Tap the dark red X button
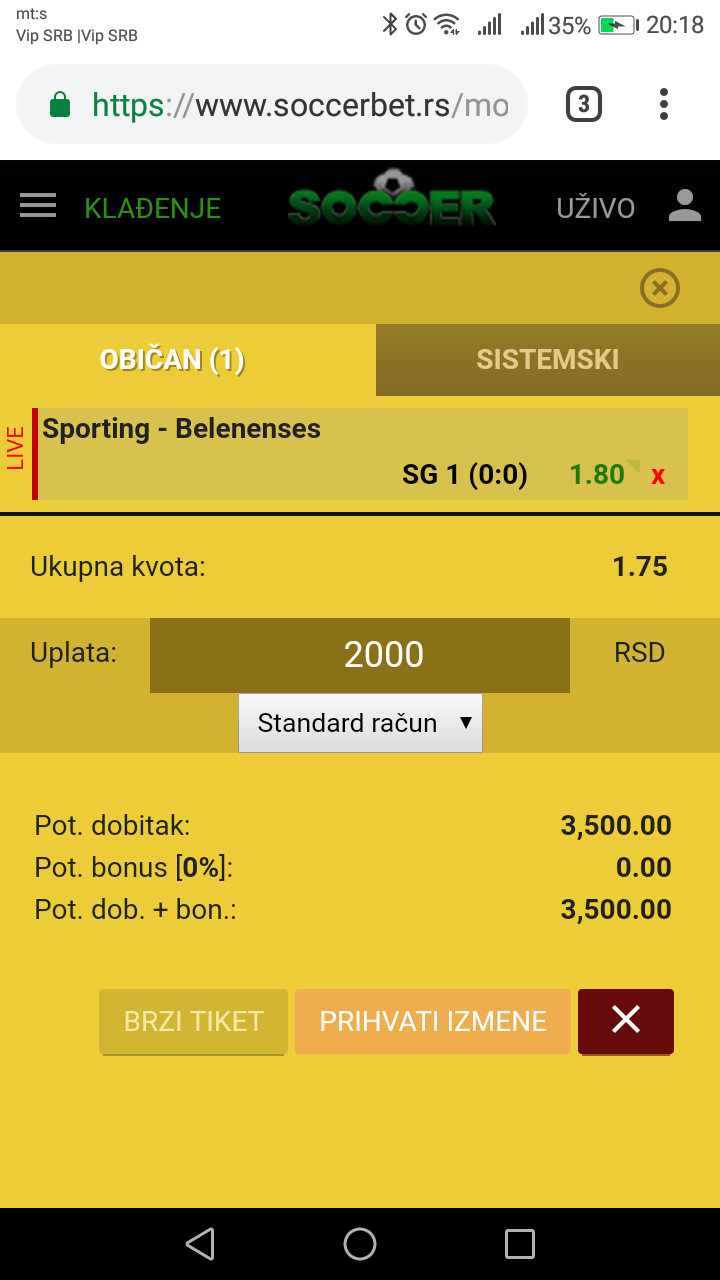This screenshot has width=720, height=1280. [626, 1021]
